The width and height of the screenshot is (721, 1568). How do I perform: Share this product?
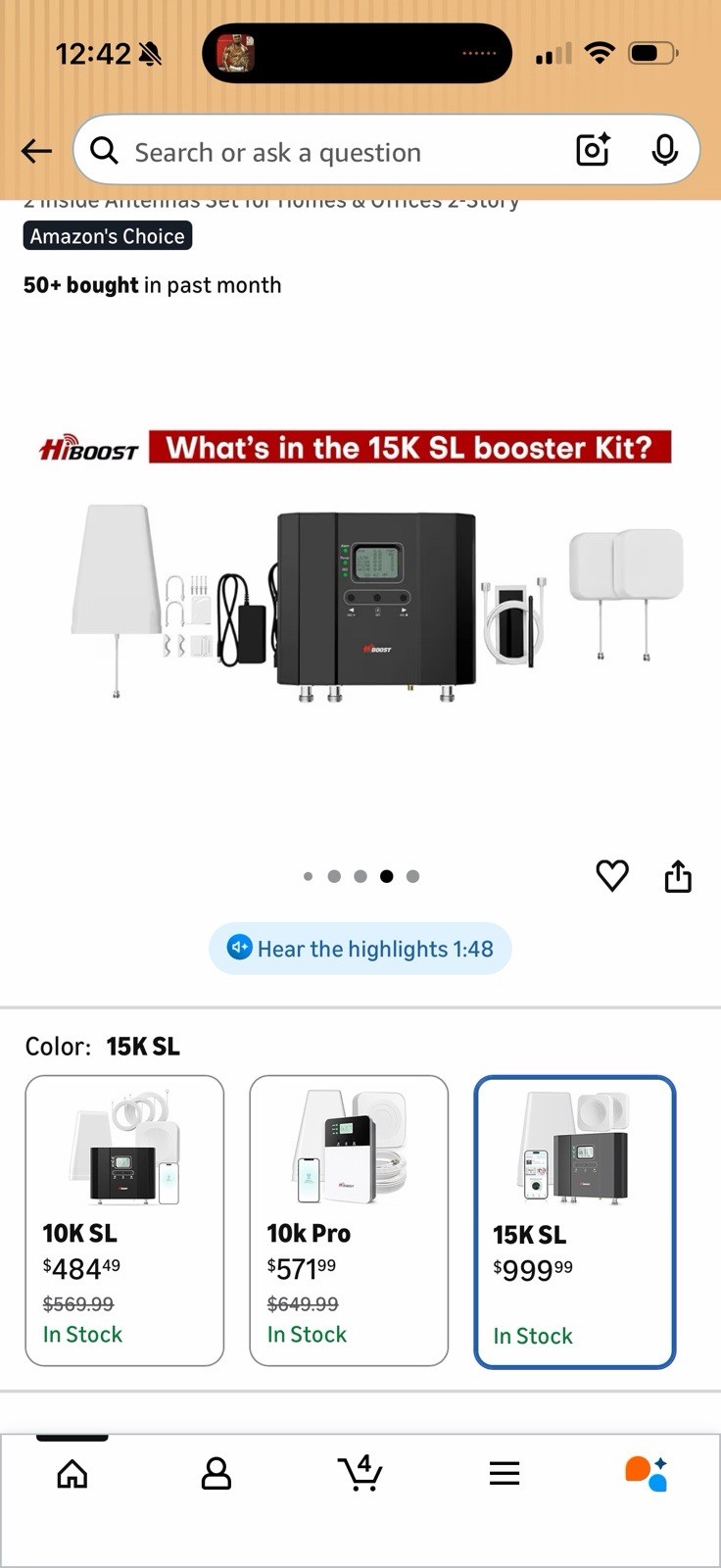pos(678,875)
